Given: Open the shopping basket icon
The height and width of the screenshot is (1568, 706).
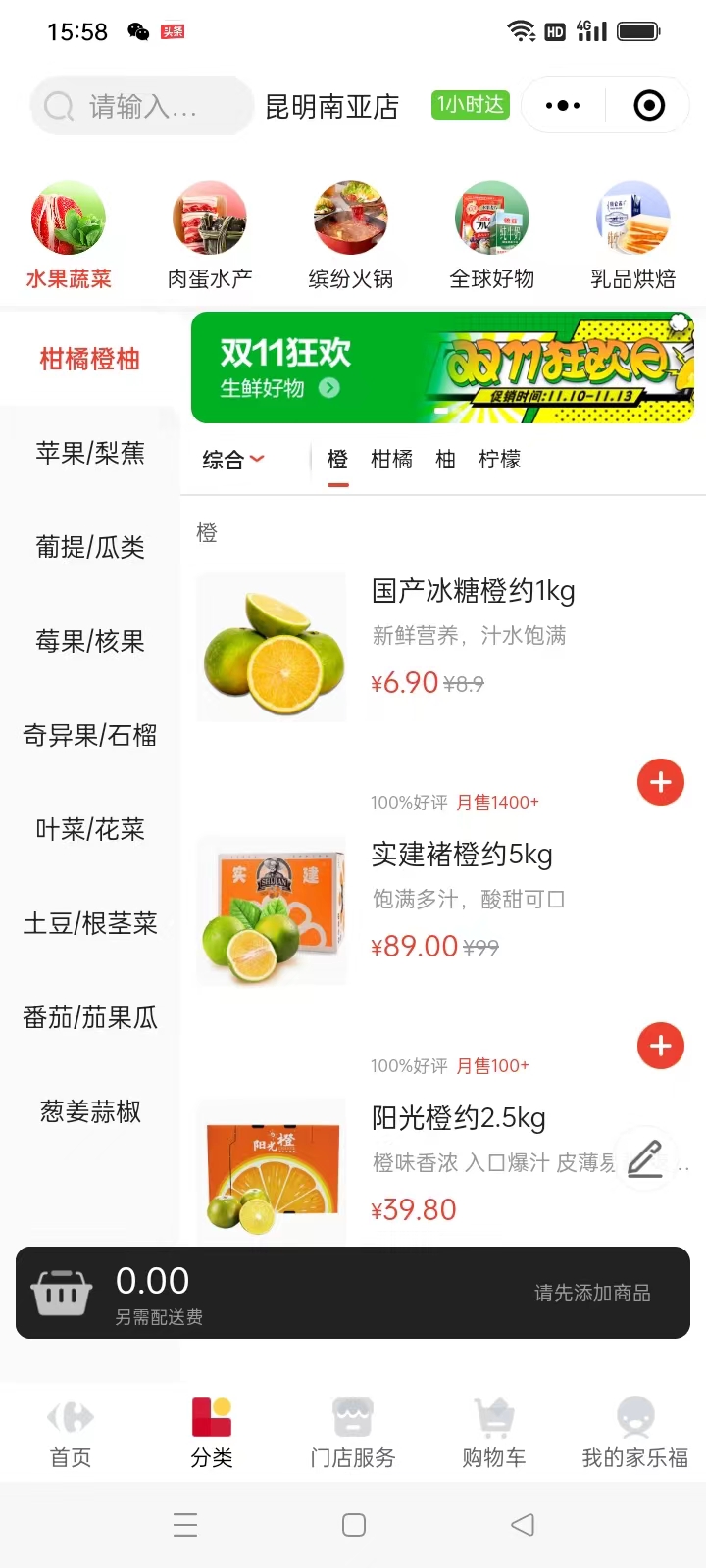Looking at the screenshot, I should pos(61,1292).
